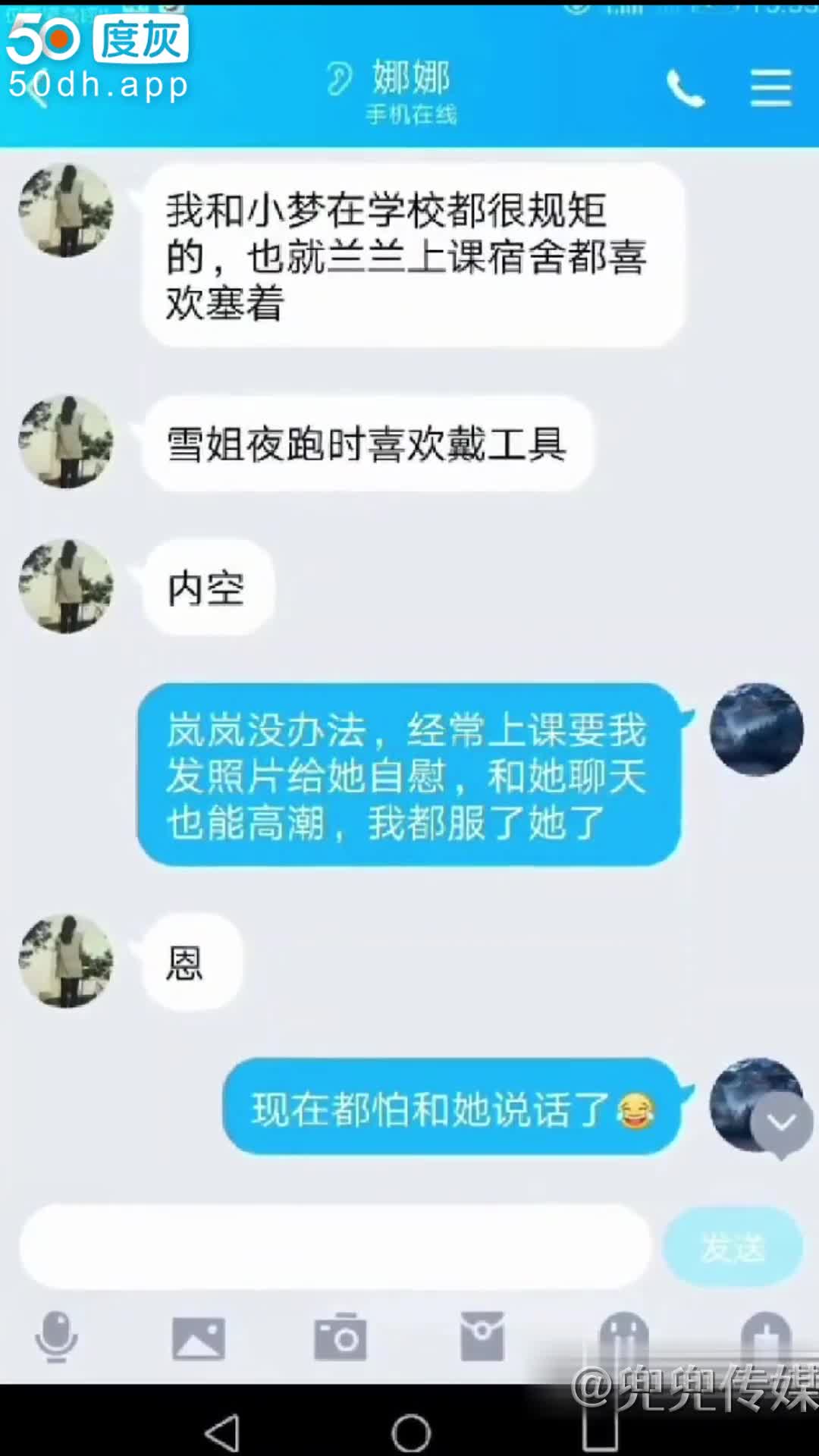This screenshot has width=819, height=1456.
Task: Jump to latest message with down-arrow button
Action: 781,1124
